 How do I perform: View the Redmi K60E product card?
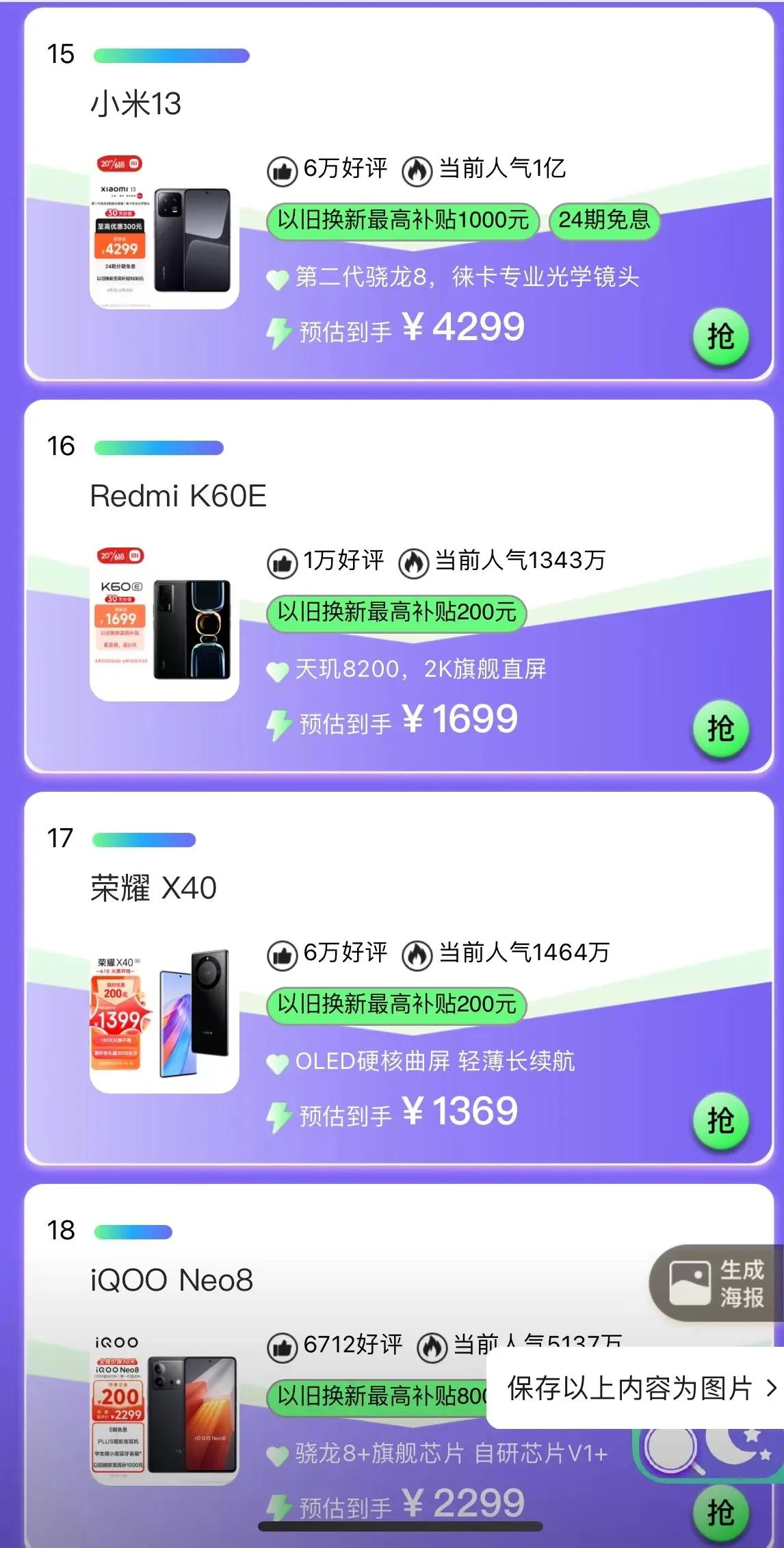point(164,623)
